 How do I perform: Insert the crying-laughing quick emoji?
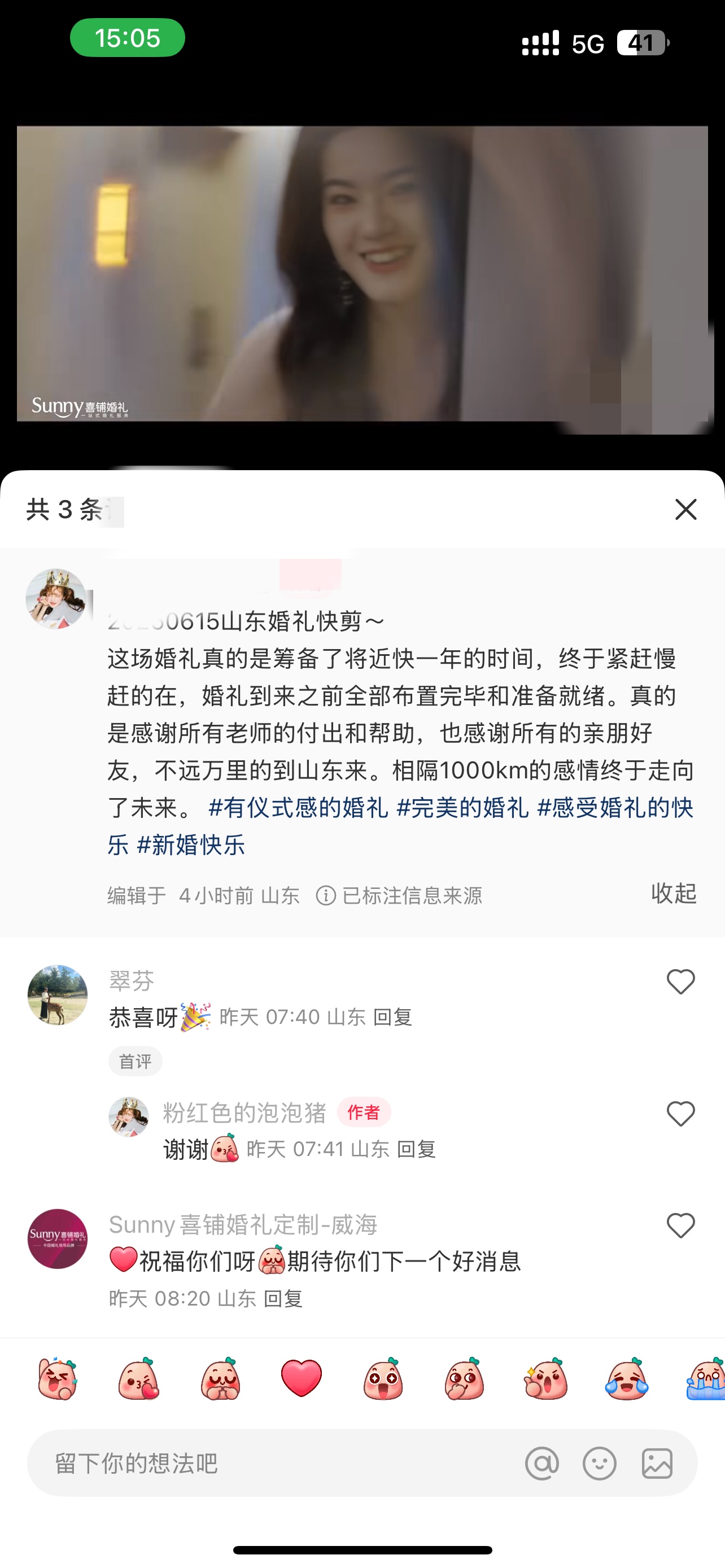(626, 1378)
